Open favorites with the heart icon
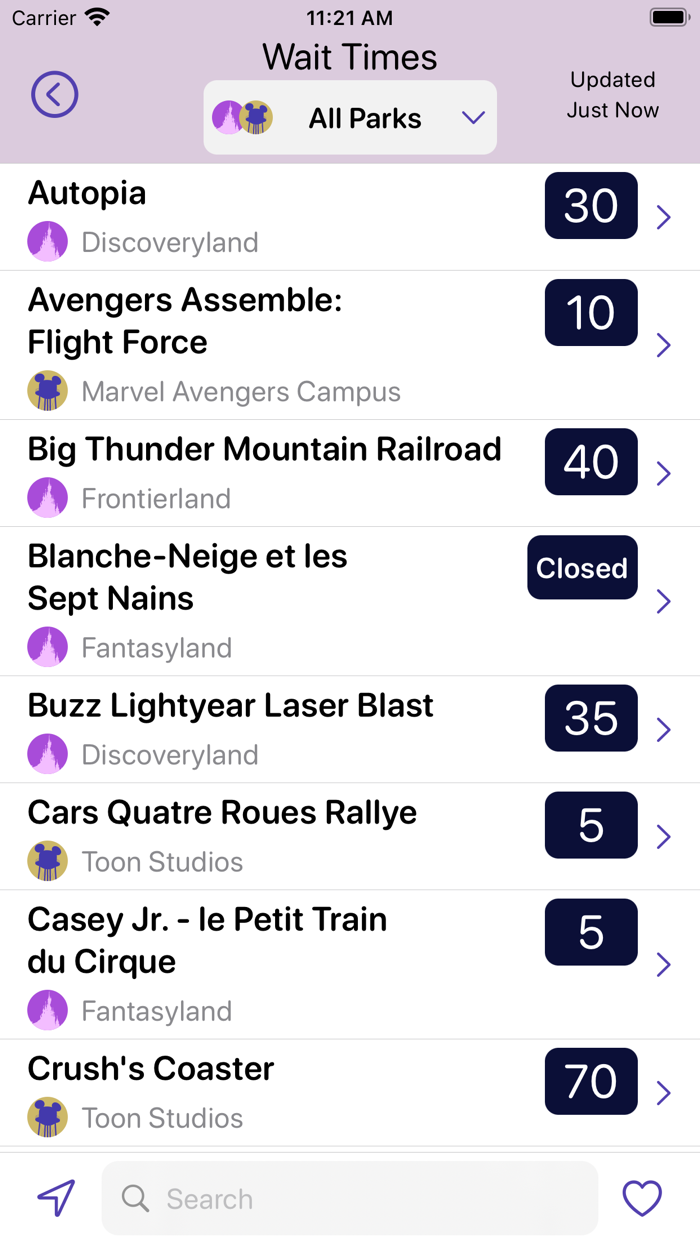Image resolution: width=700 pixels, height=1244 pixels. (642, 1198)
